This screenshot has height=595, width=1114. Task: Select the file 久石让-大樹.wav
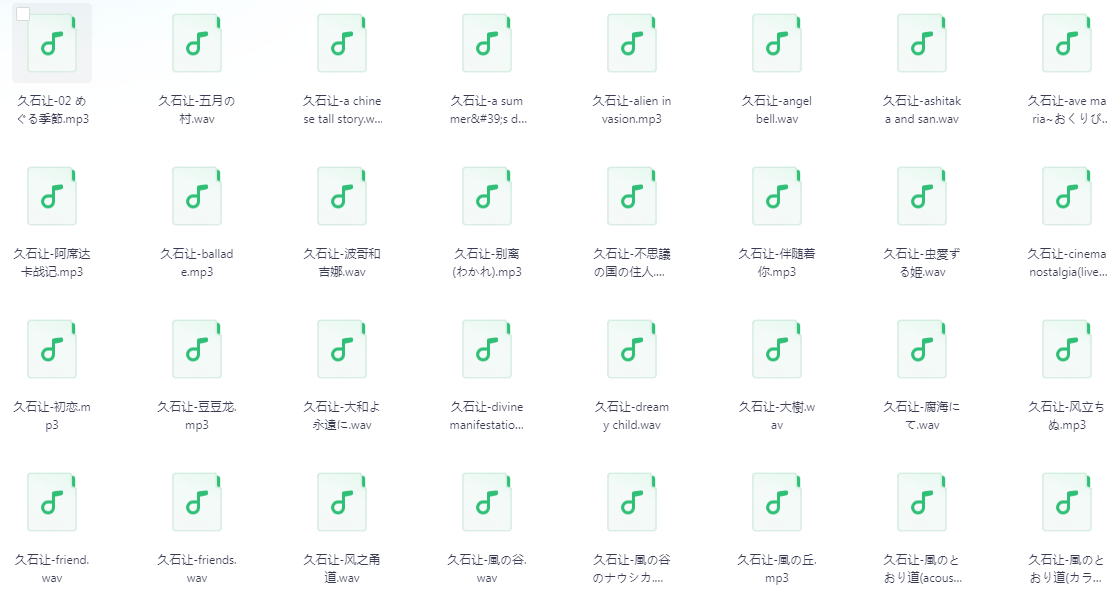(x=777, y=349)
